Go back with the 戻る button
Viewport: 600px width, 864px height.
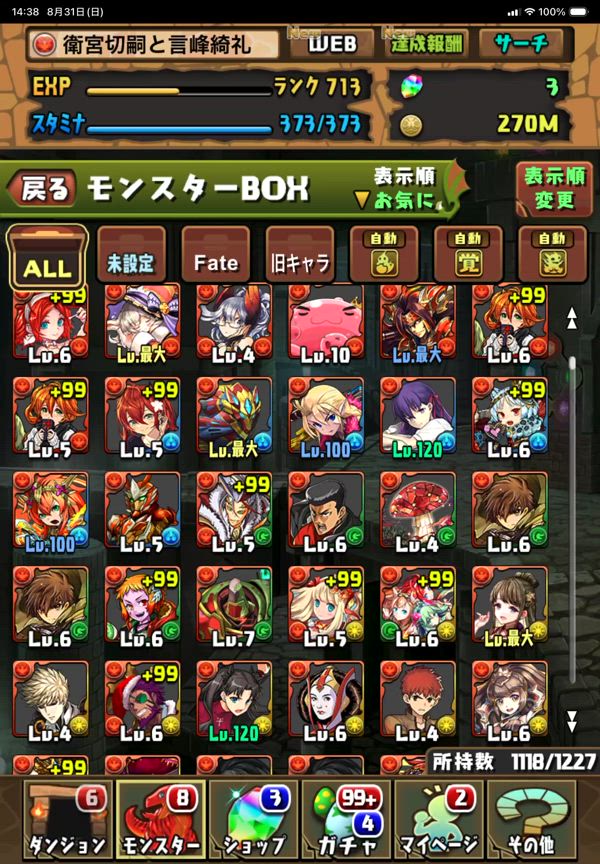coord(42,188)
